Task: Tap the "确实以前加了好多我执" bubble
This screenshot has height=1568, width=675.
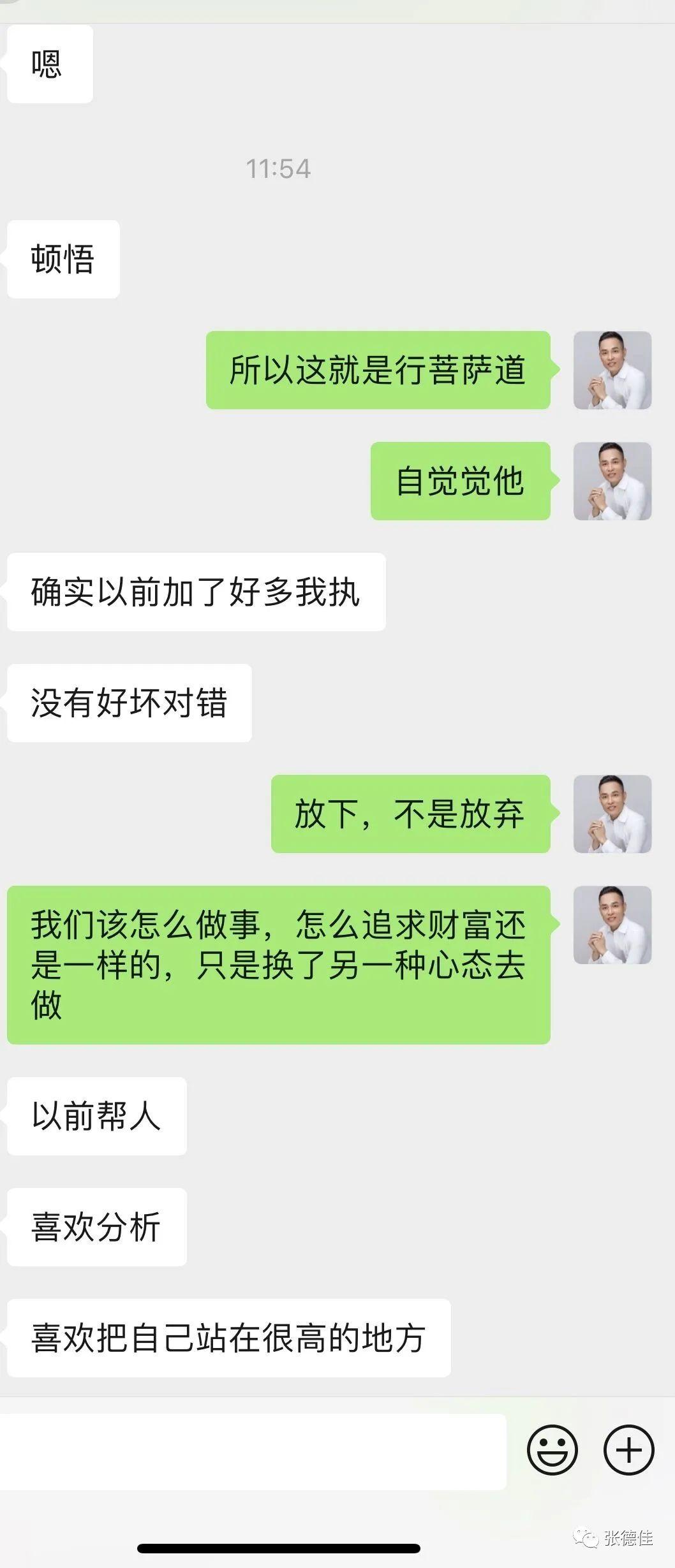Action: (195, 593)
